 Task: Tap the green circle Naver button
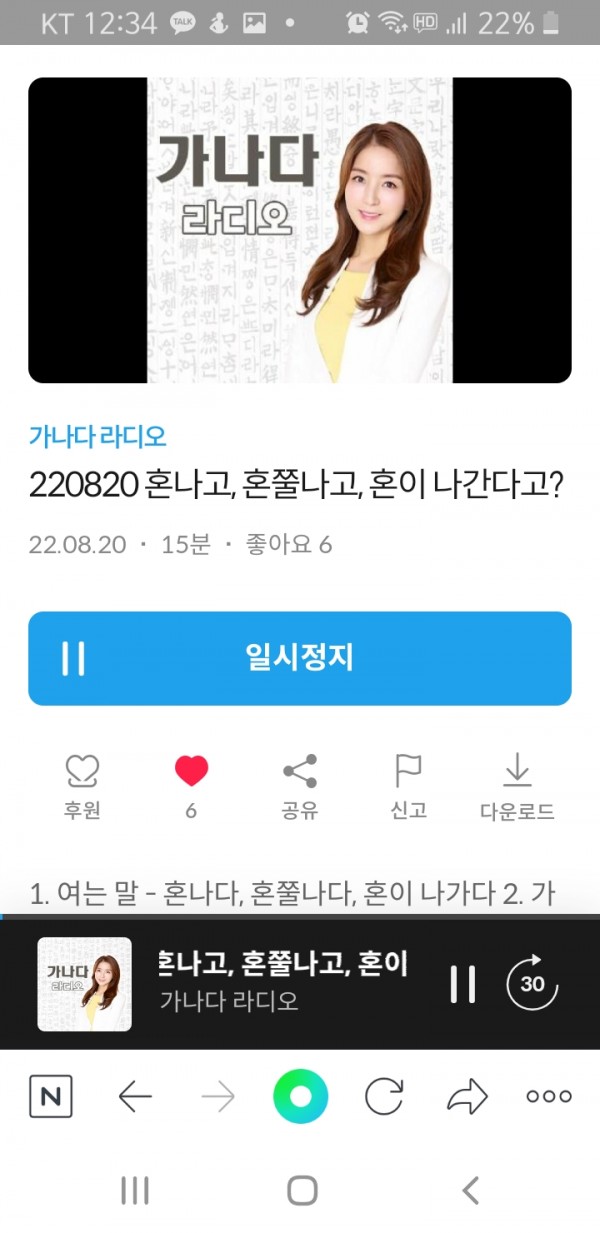click(300, 1097)
